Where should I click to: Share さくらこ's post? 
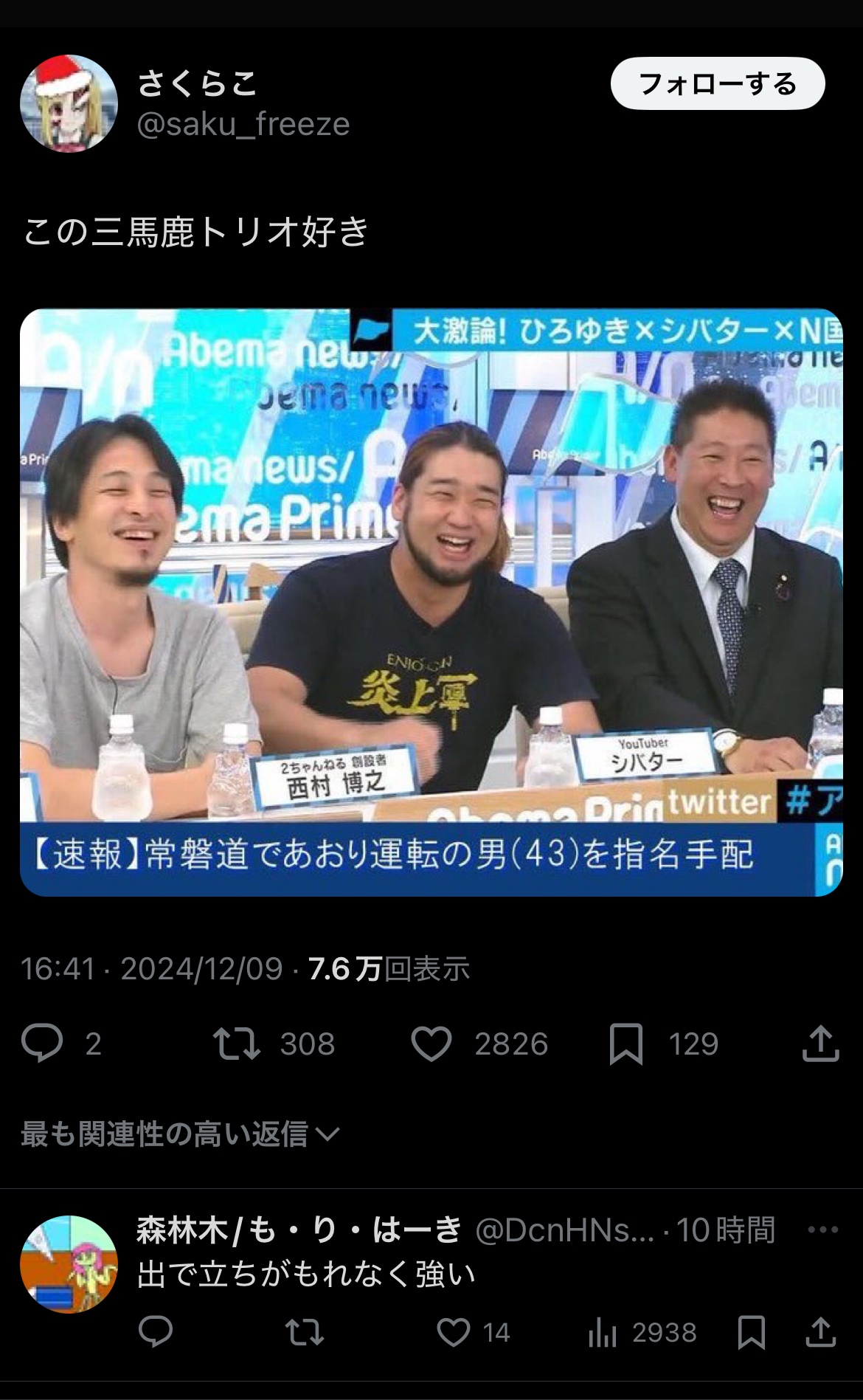(821, 1044)
